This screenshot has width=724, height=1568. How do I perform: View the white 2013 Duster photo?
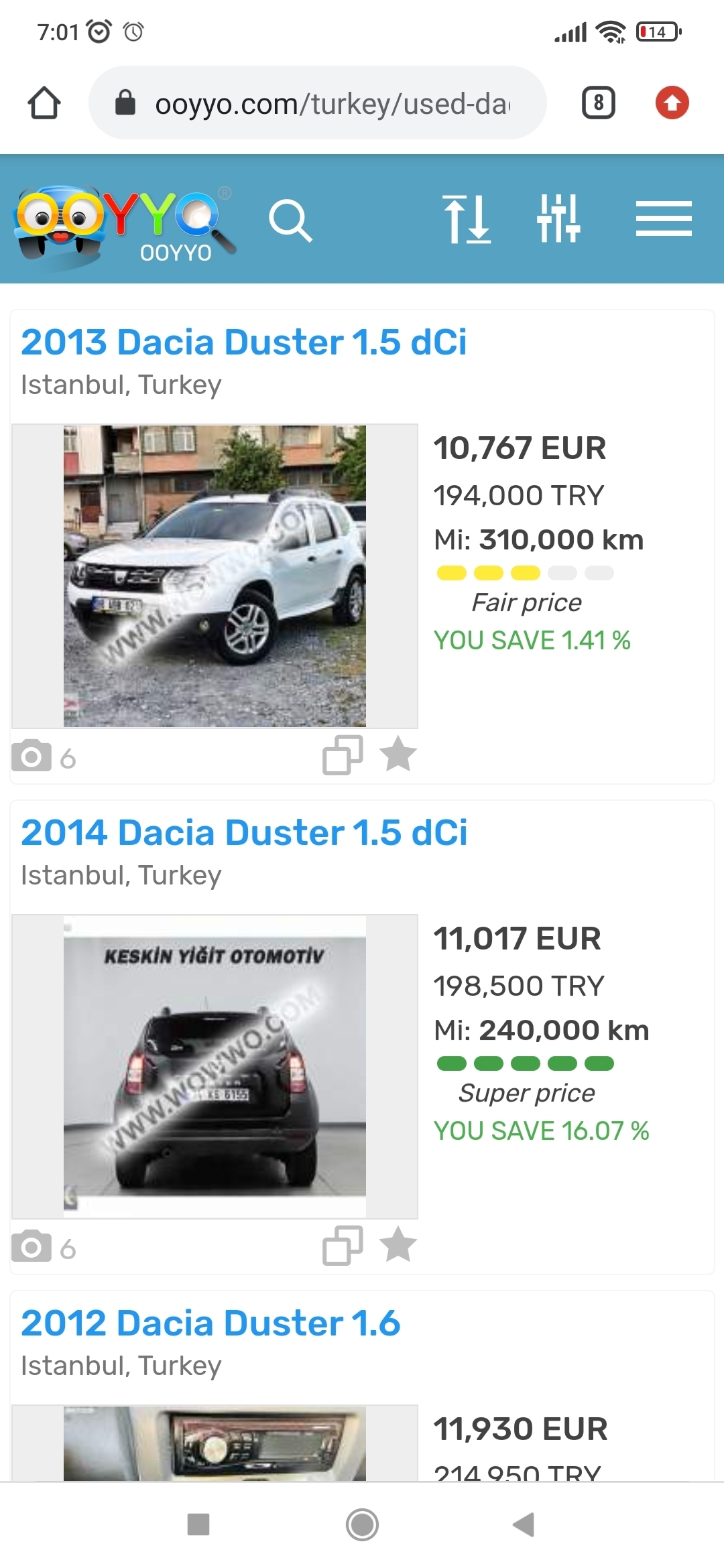[215, 576]
